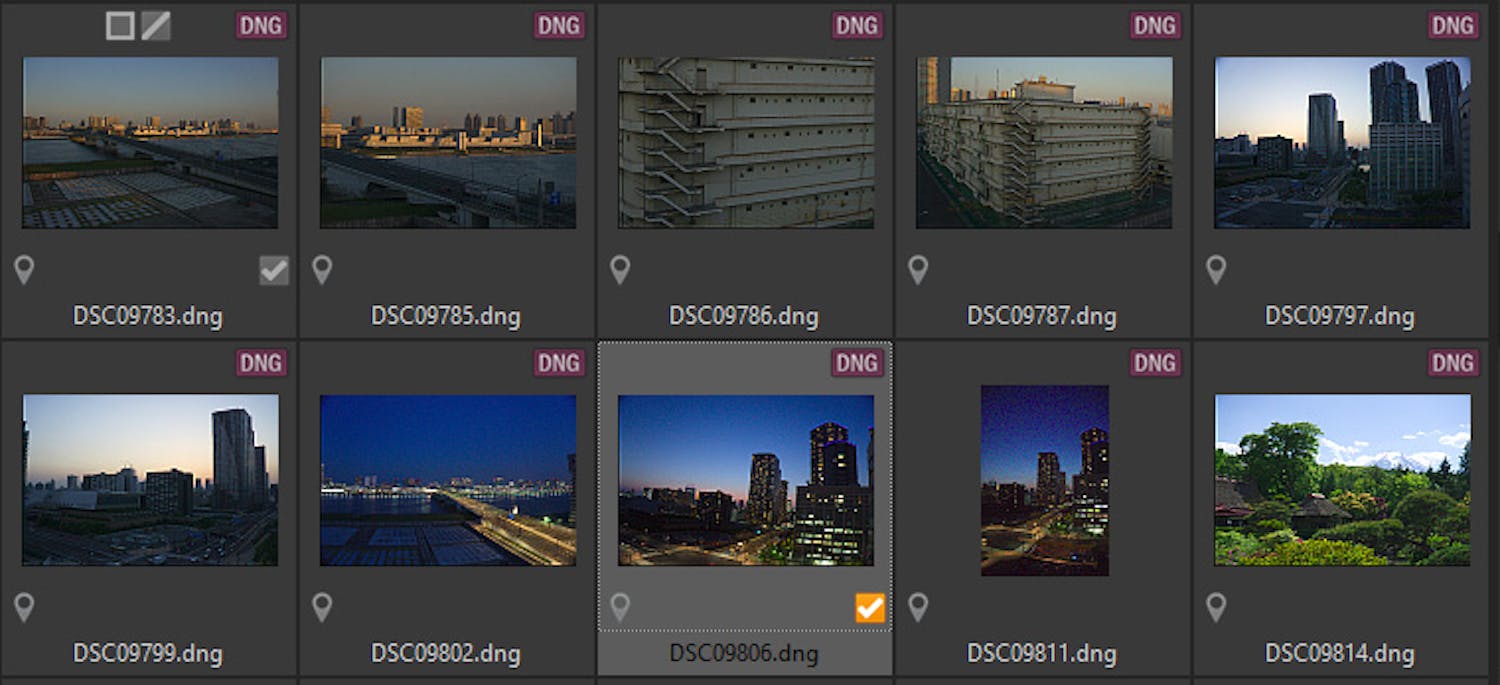Open the DSC09802.dng night bridge photo
The width and height of the screenshot is (1500, 685).
pyautogui.click(x=448, y=480)
